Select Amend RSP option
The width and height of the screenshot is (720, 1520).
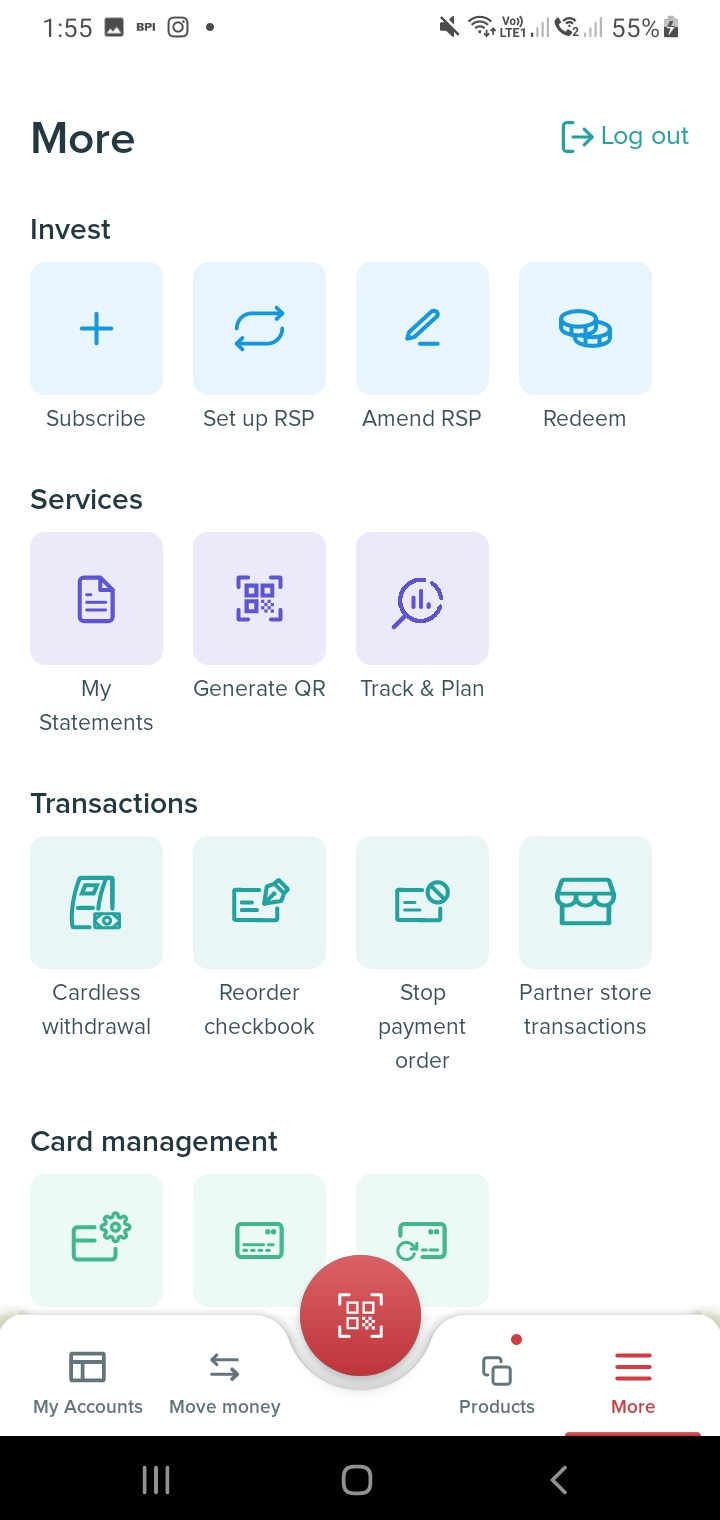(422, 329)
